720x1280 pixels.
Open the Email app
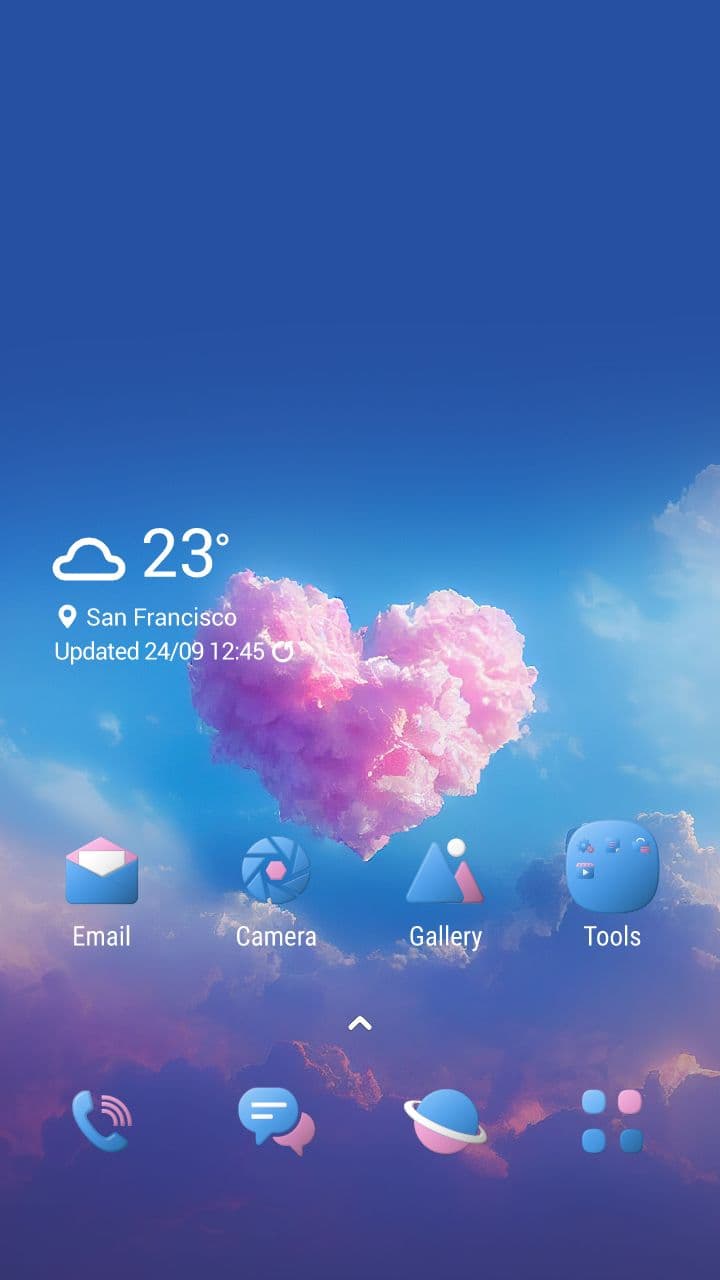(x=101, y=872)
